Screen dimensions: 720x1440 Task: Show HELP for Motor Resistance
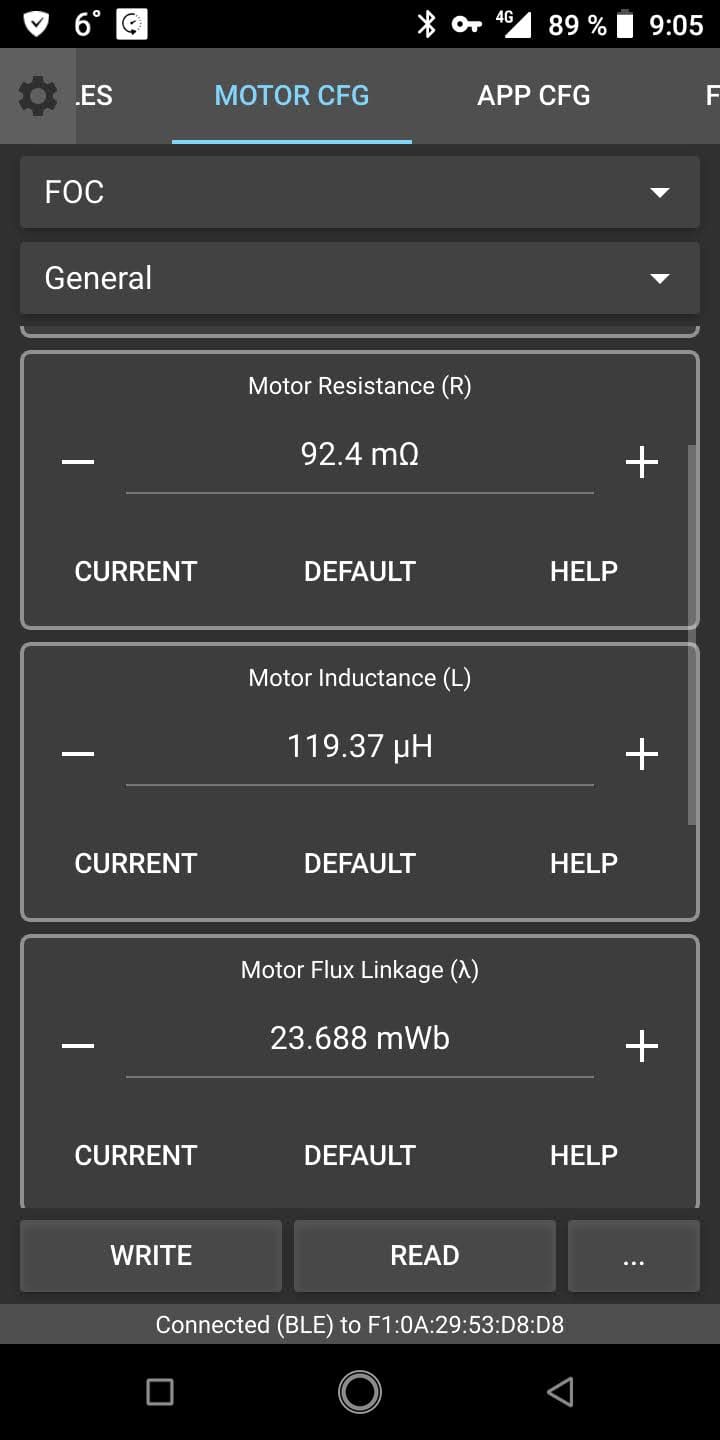[x=584, y=571]
